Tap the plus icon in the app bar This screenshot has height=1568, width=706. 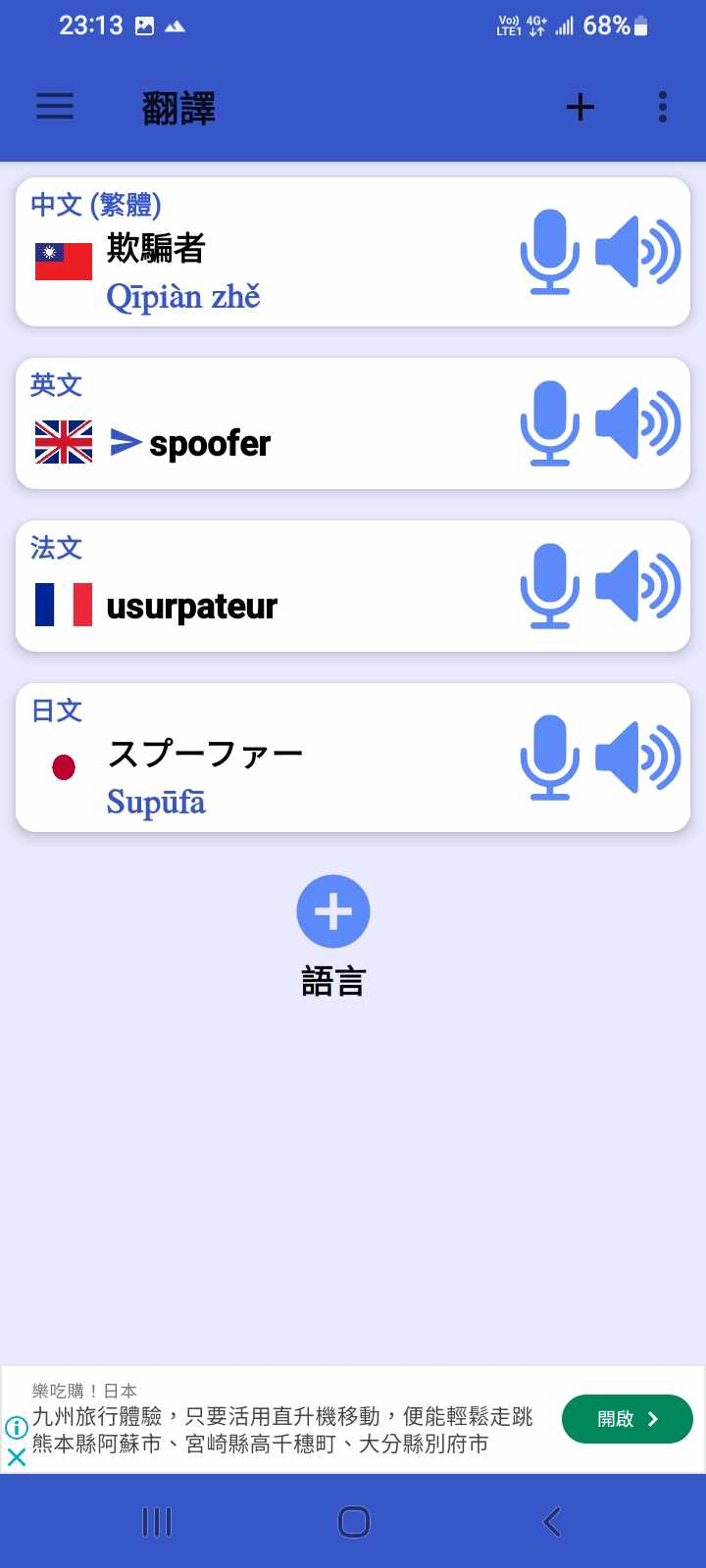pyautogui.click(x=580, y=107)
